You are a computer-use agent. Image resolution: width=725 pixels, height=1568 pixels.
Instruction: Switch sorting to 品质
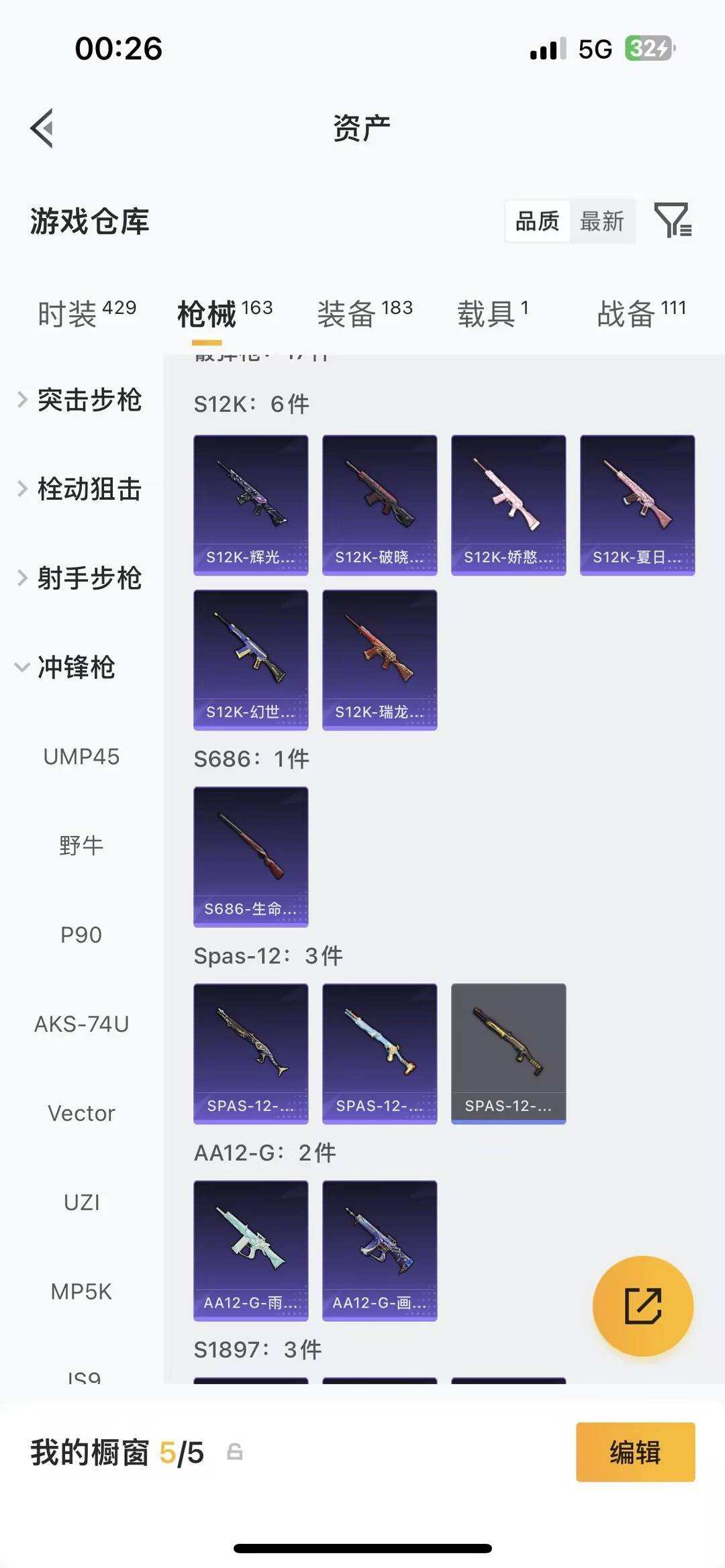pos(535,221)
